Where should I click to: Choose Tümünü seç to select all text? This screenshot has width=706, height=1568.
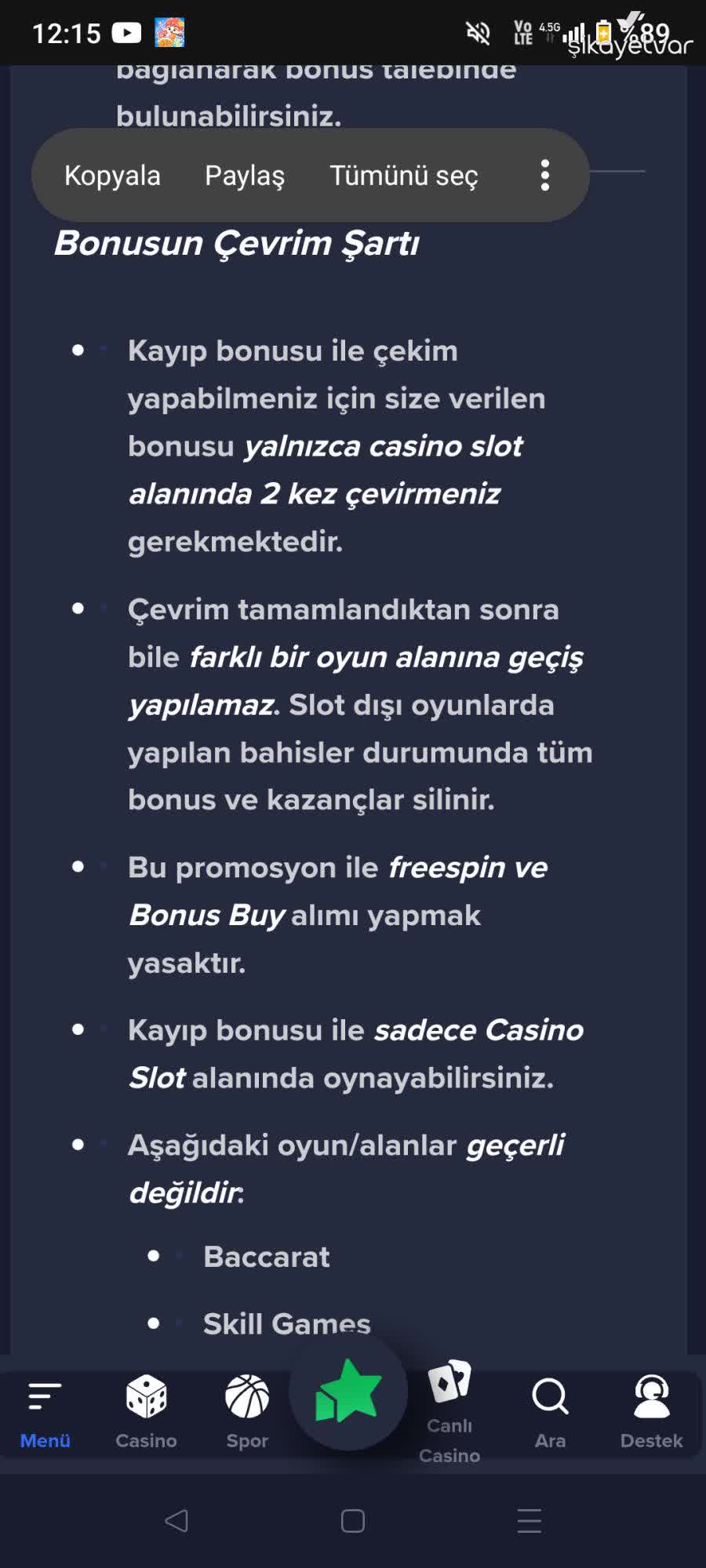pos(403,176)
